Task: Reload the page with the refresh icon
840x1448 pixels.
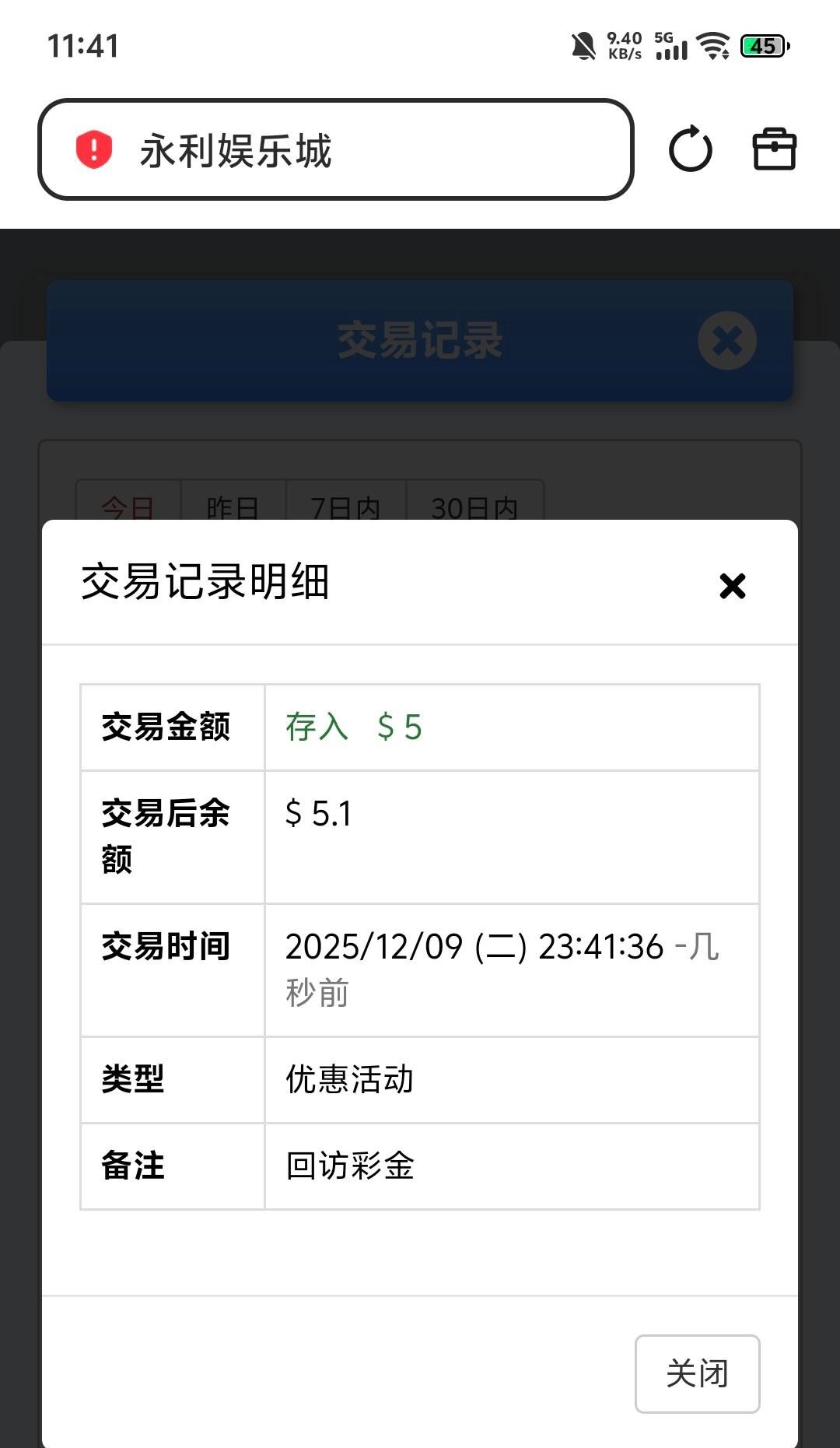Action: 690,149
